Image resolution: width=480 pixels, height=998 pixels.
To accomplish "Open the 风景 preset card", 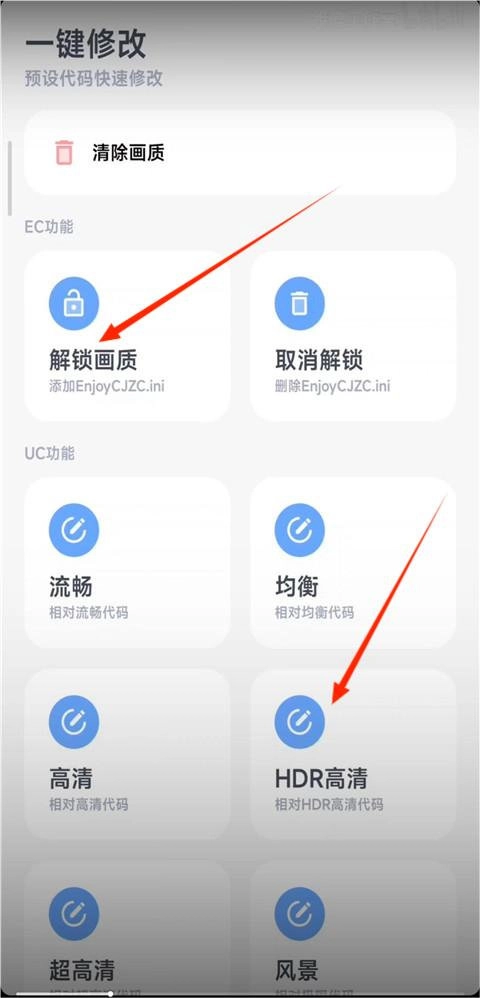I will (x=353, y=929).
